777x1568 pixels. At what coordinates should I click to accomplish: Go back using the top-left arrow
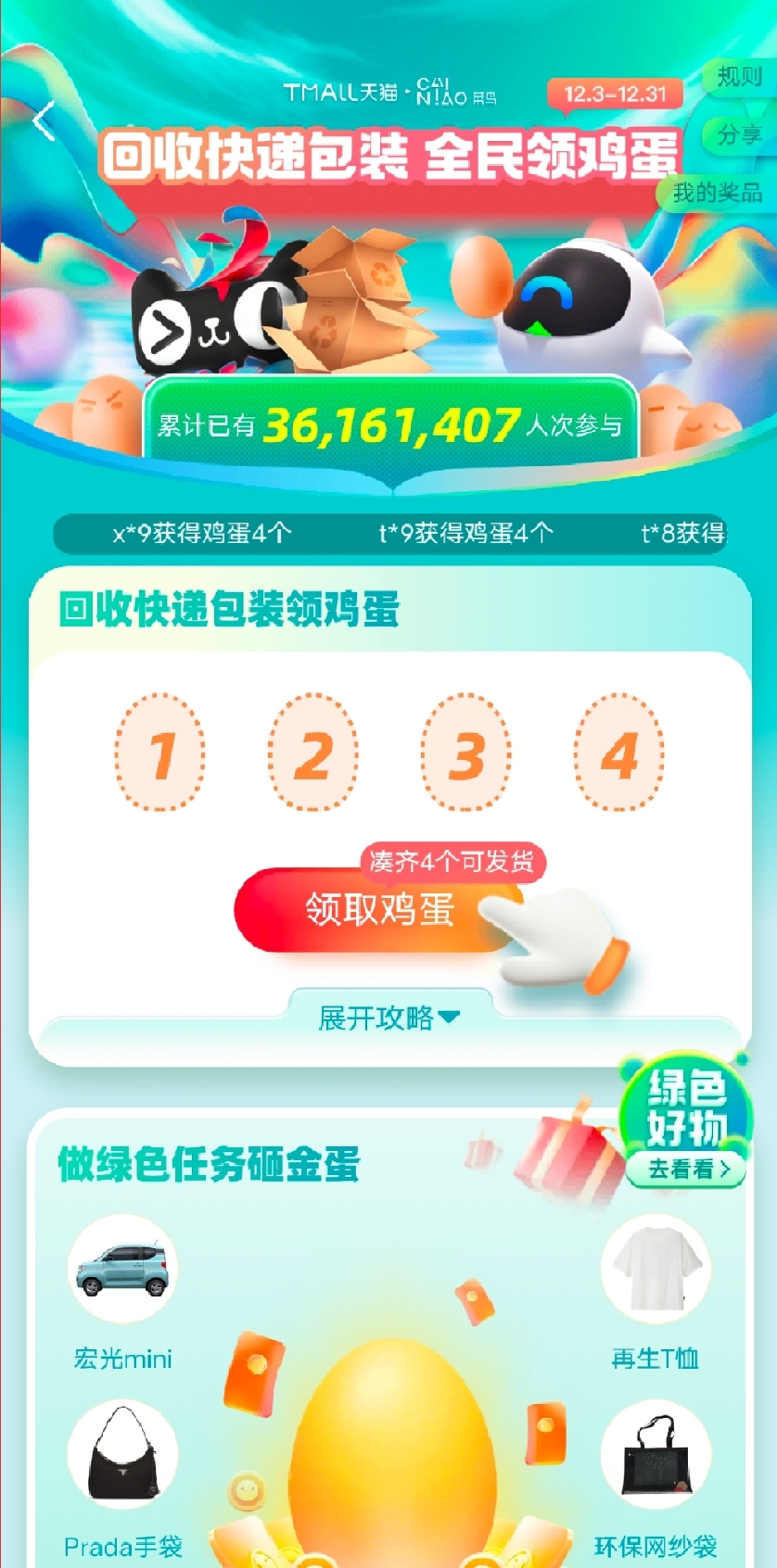pos(44,120)
